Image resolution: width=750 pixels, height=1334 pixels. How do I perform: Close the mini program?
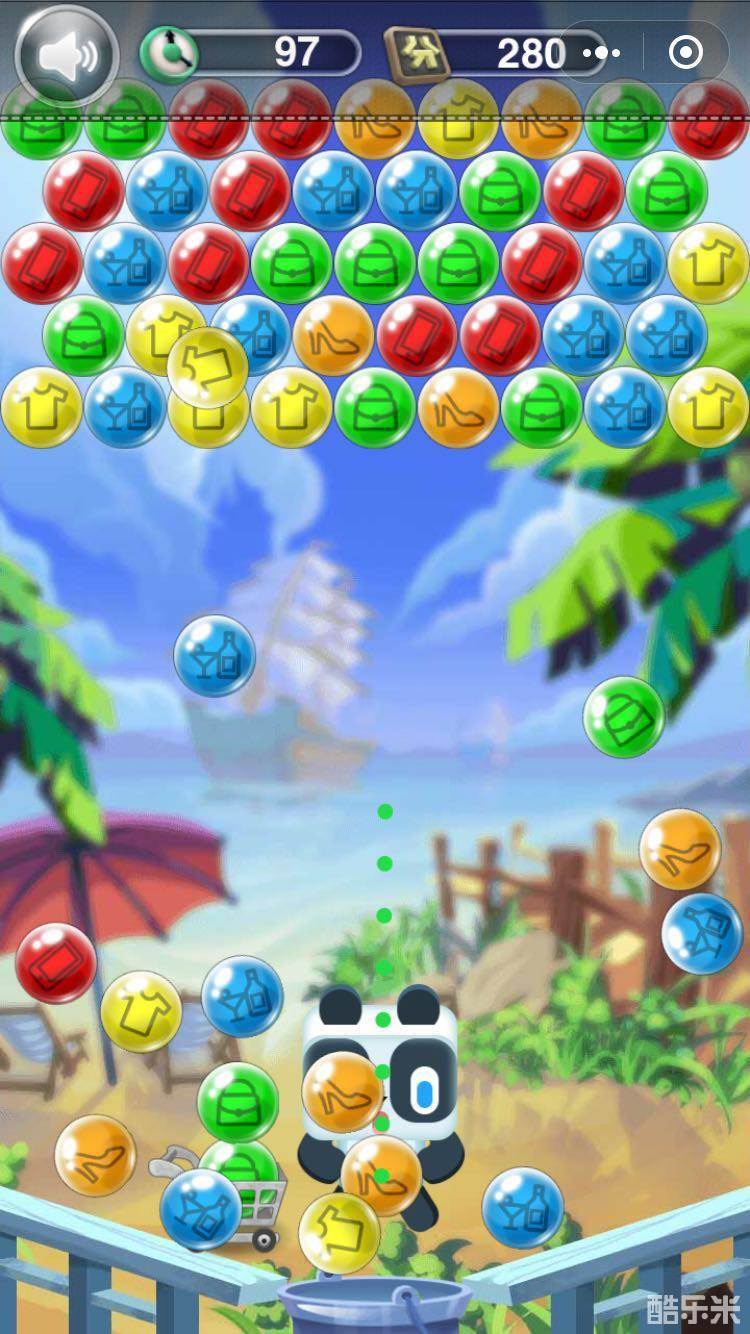pos(686,52)
